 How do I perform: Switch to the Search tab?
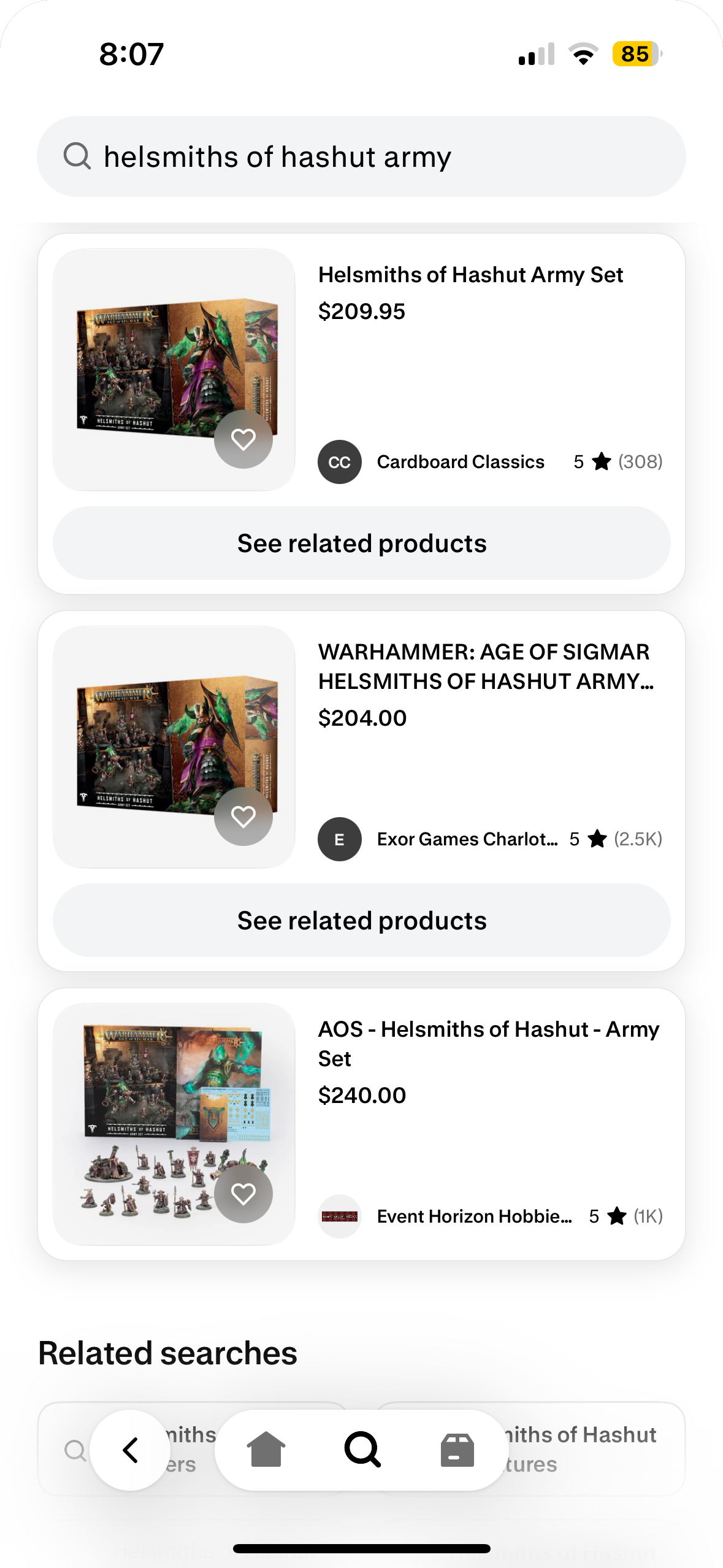pos(362,1450)
